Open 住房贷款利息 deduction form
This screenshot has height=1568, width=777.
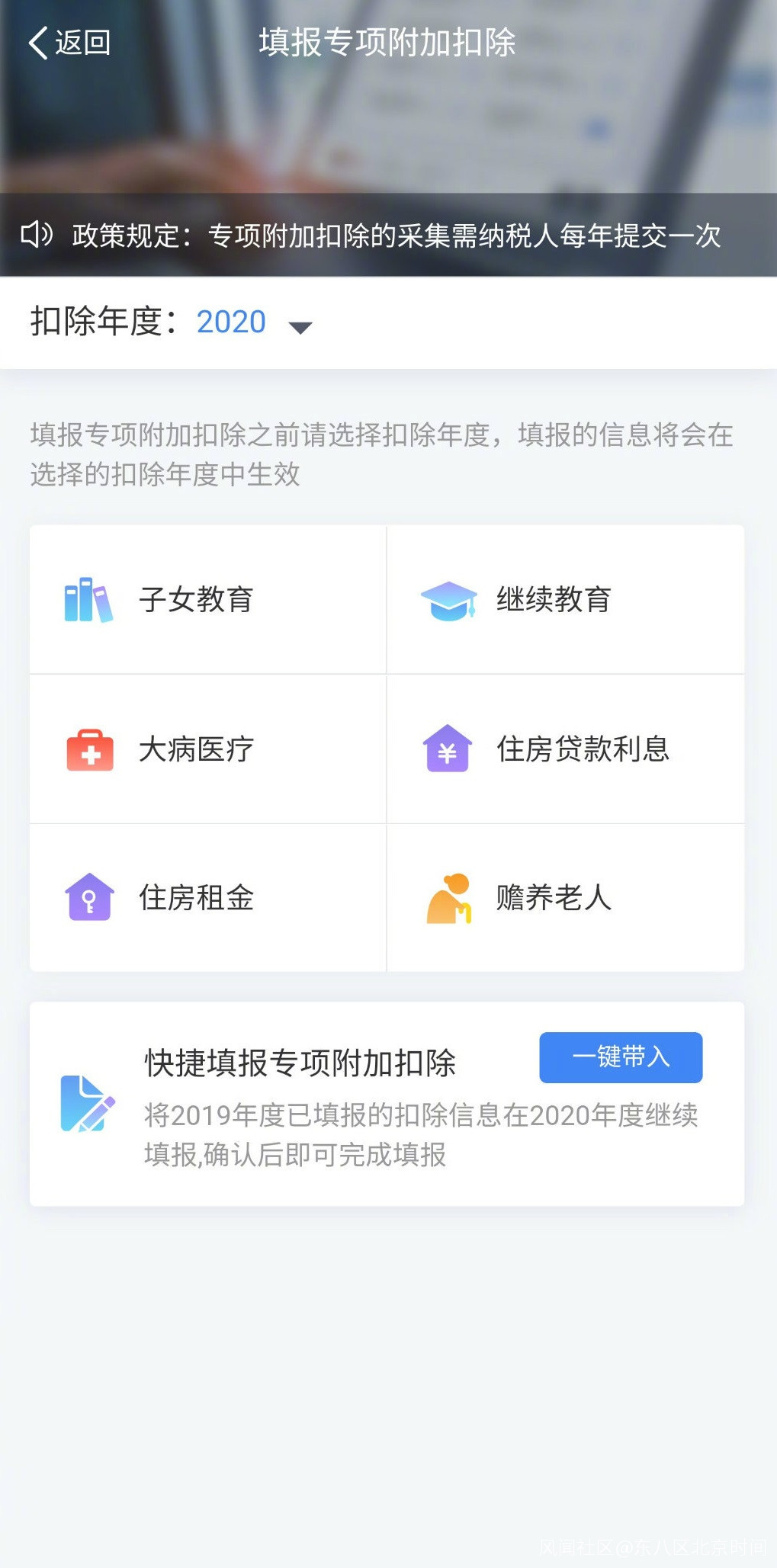(x=565, y=749)
